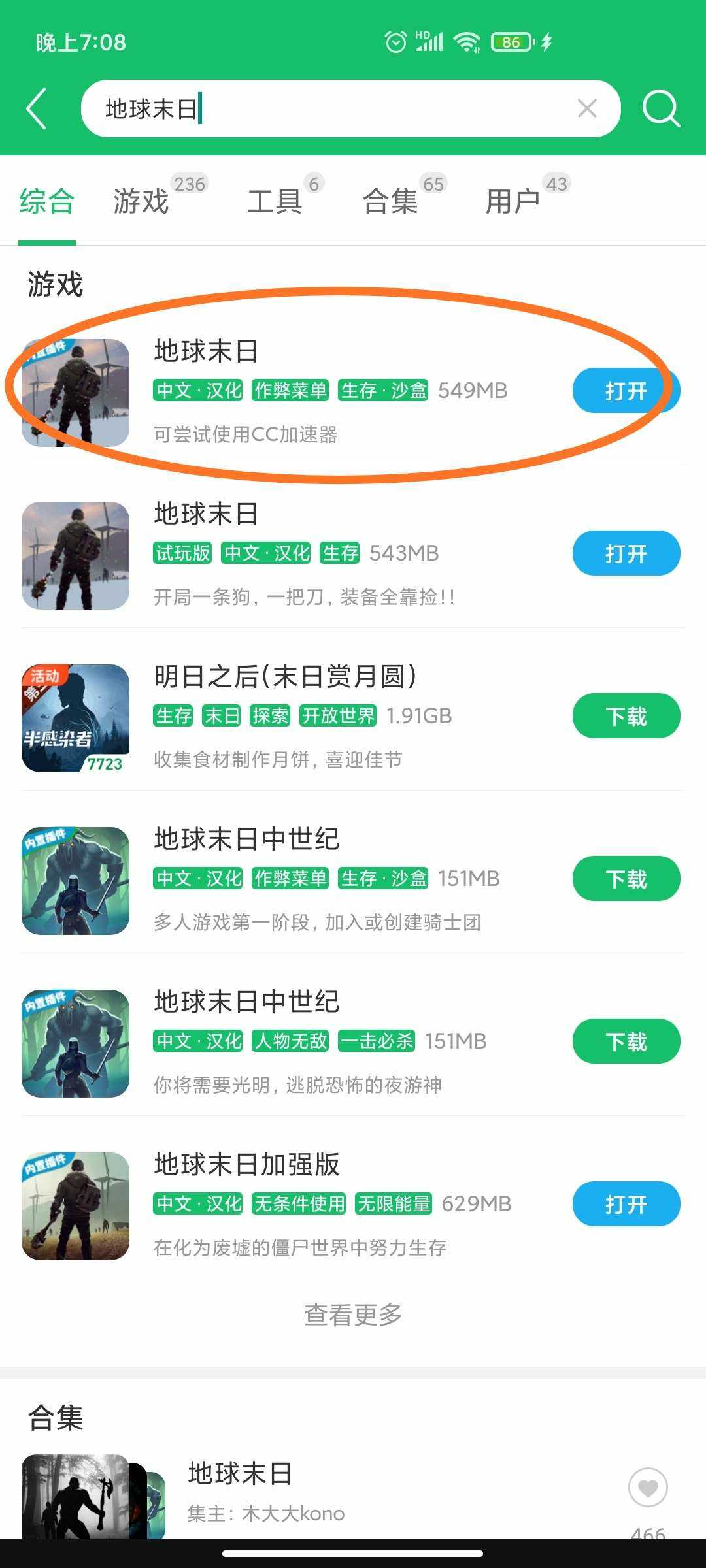Go back using the top-left arrow
Screen dimensions: 706x1568
click(x=37, y=108)
